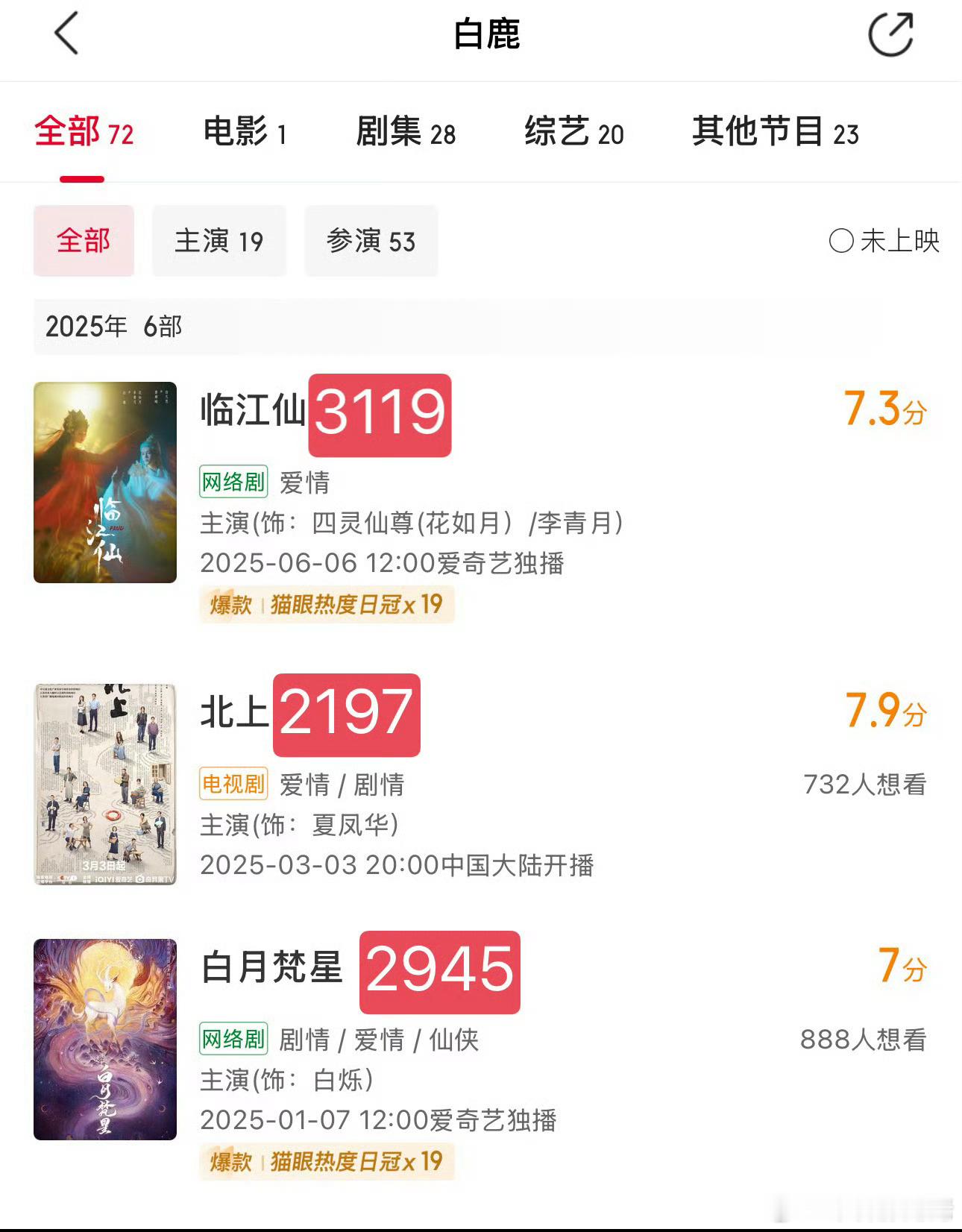Open the 白月梵星 drama entry
This screenshot has height=1232, width=962.
coord(272,968)
